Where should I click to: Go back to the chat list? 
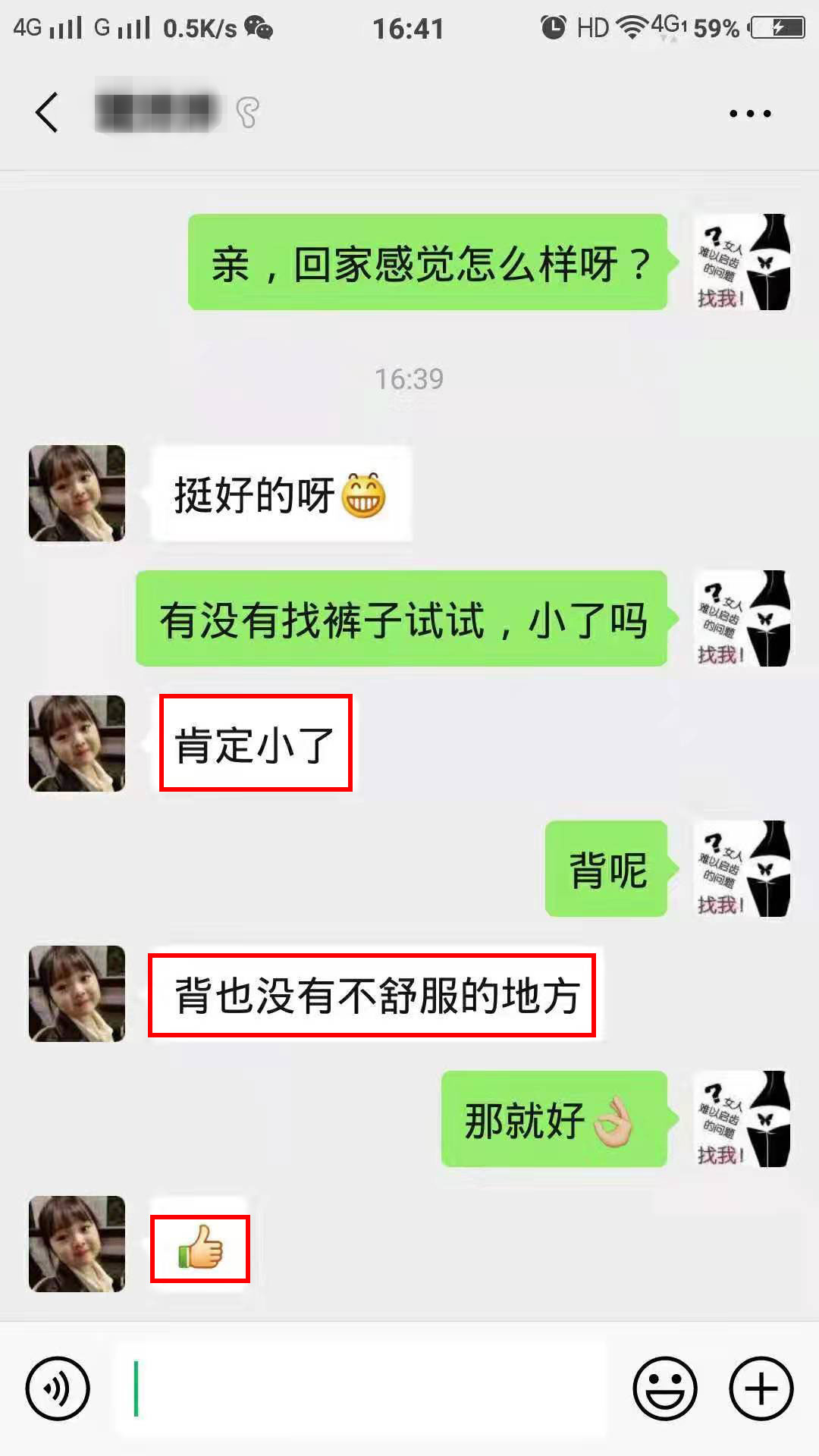pos(47,113)
